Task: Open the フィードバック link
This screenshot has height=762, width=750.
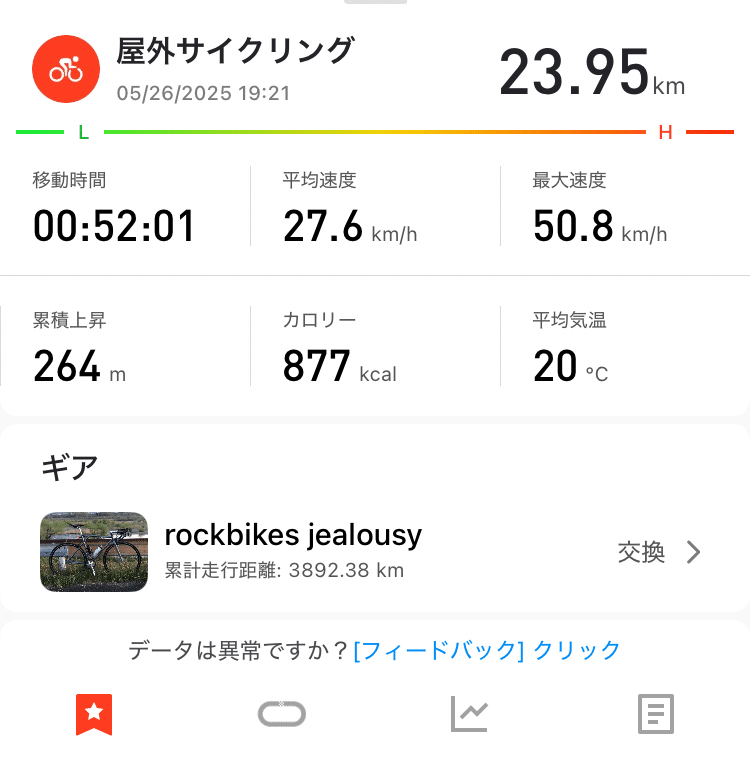Action: 439,650
